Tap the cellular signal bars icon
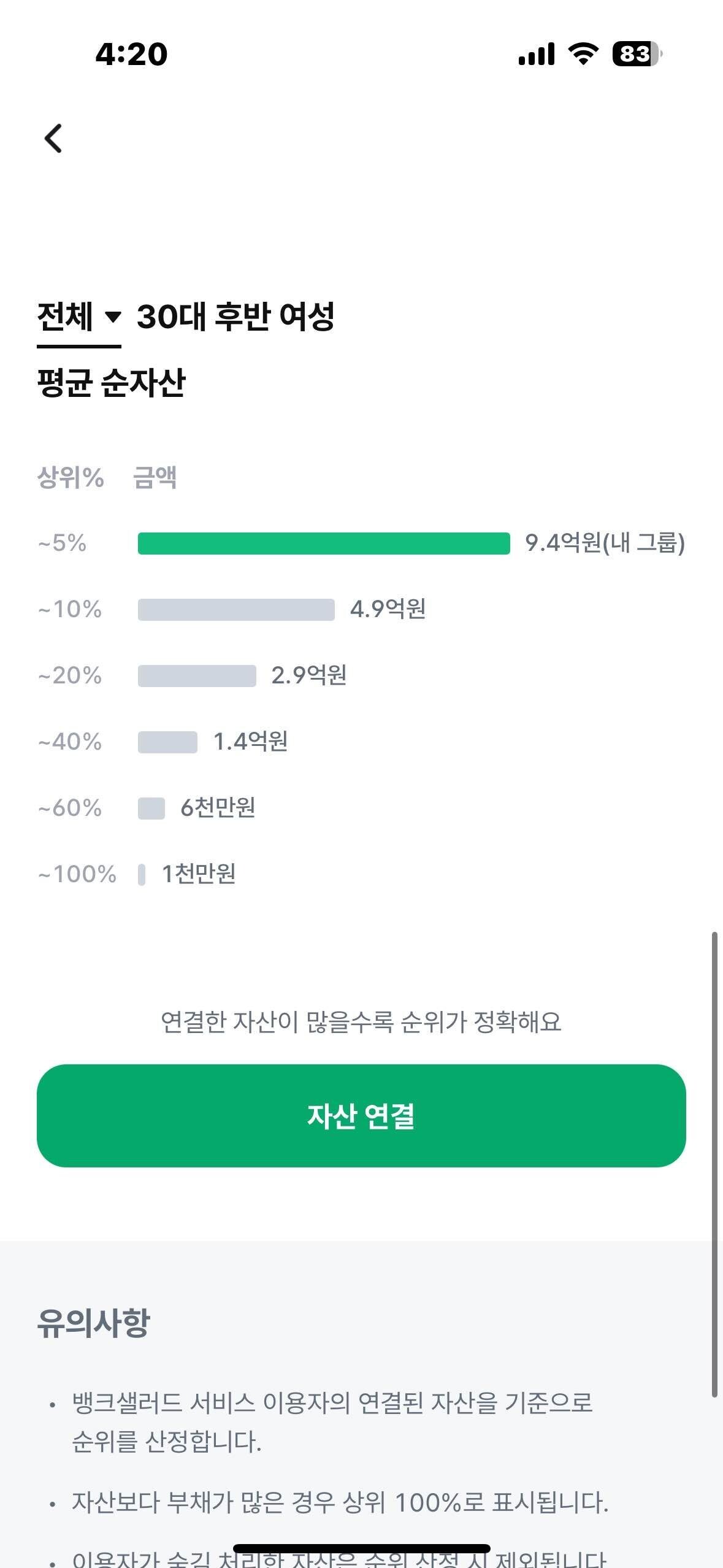 coord(536,55)
